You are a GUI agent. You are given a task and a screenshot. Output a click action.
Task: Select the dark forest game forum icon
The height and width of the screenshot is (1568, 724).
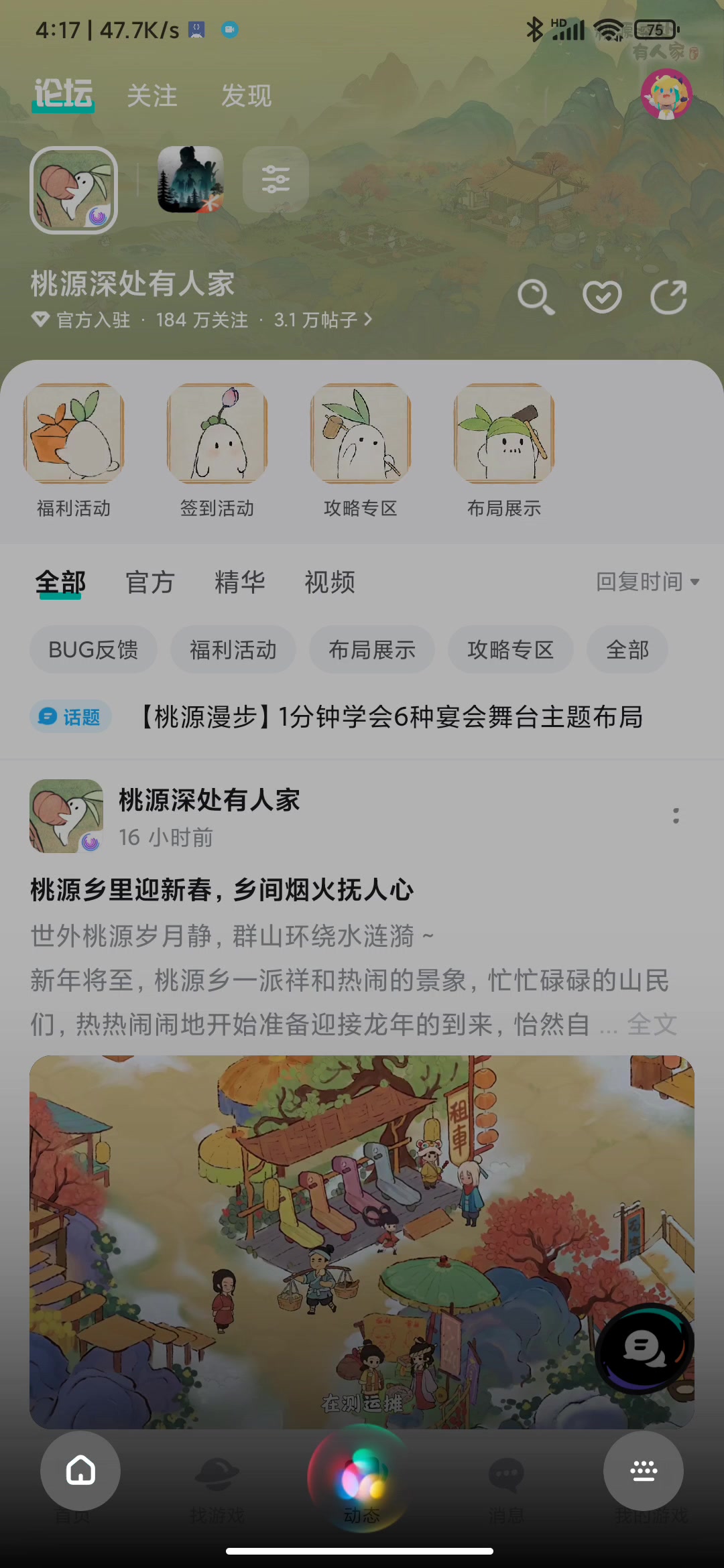pos(190,180)
